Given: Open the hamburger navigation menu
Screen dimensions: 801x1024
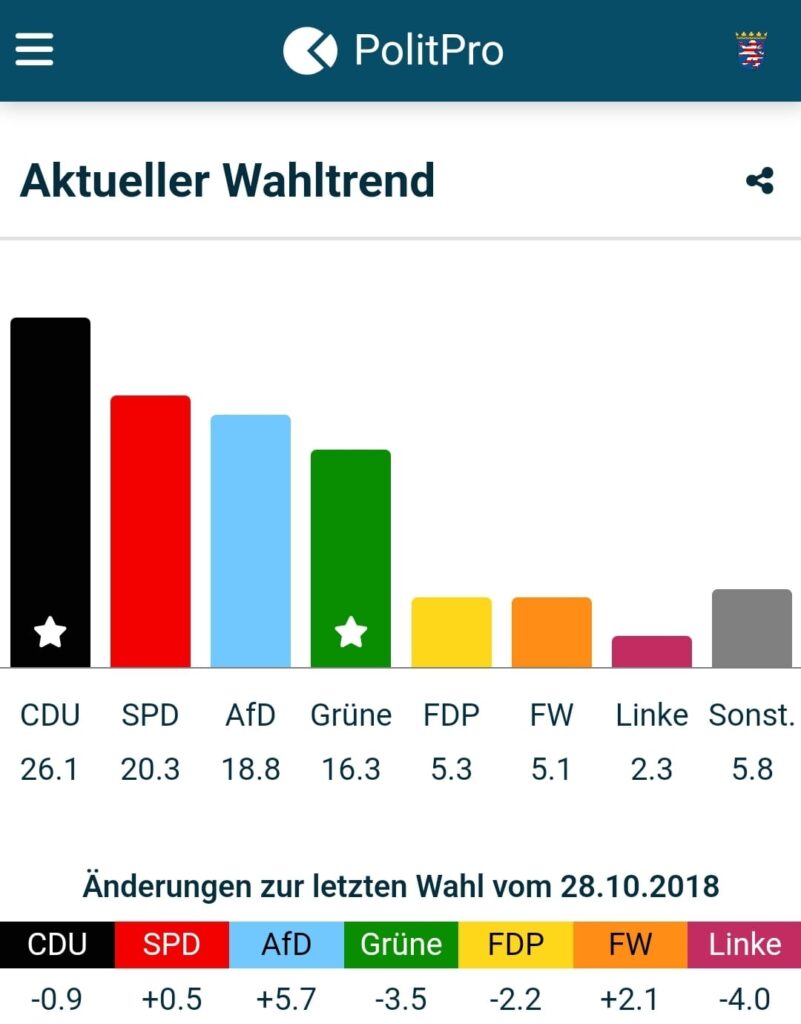Looking at the screenshot, I should click(35, 47).
